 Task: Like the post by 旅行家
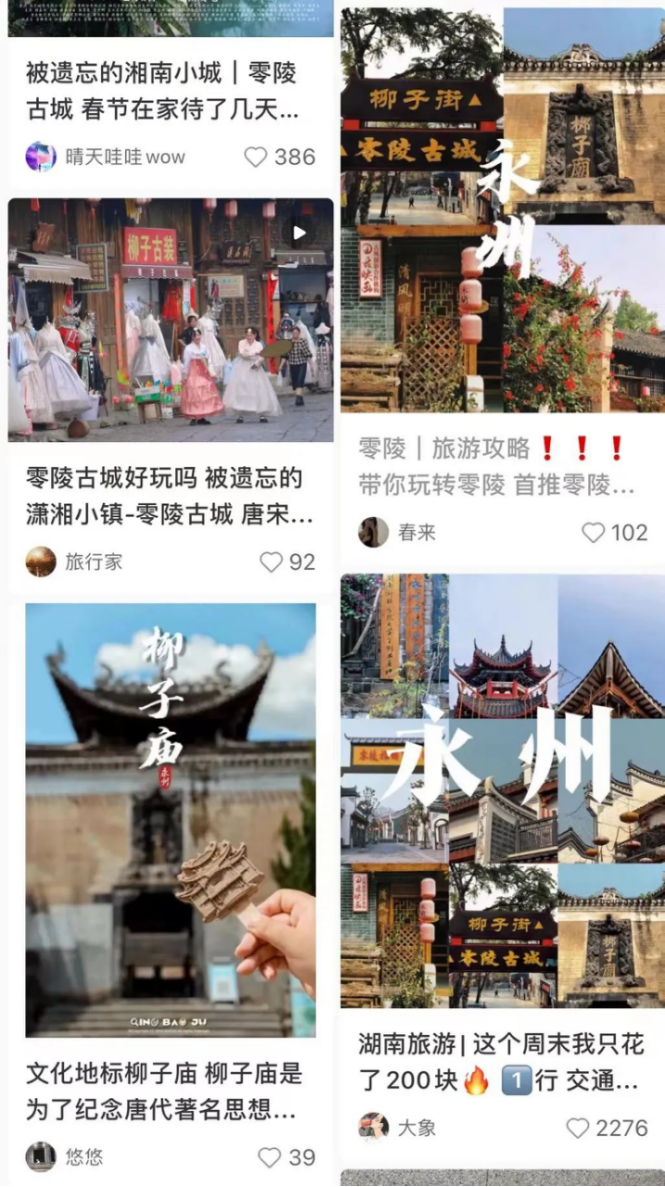272,562
